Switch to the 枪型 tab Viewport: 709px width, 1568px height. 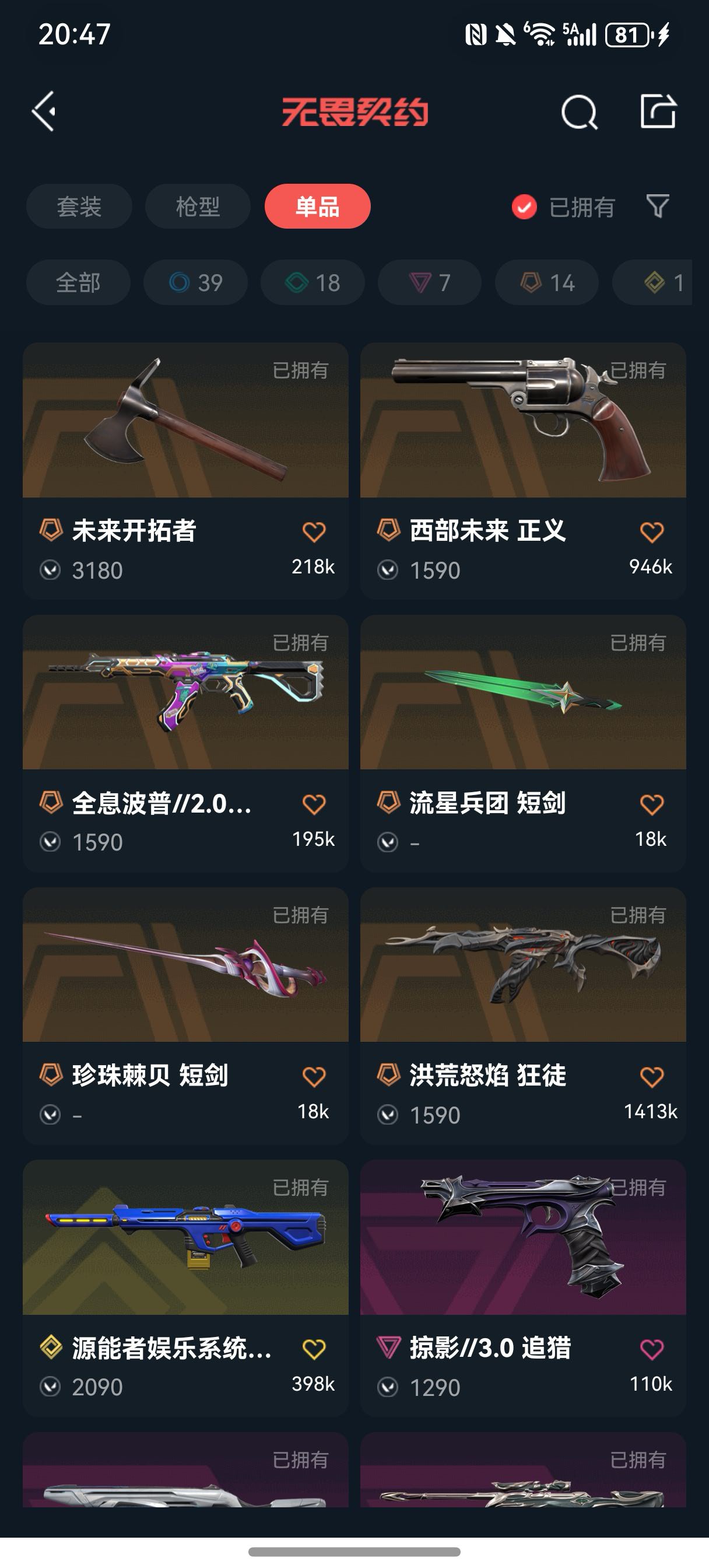coord(198,206)
